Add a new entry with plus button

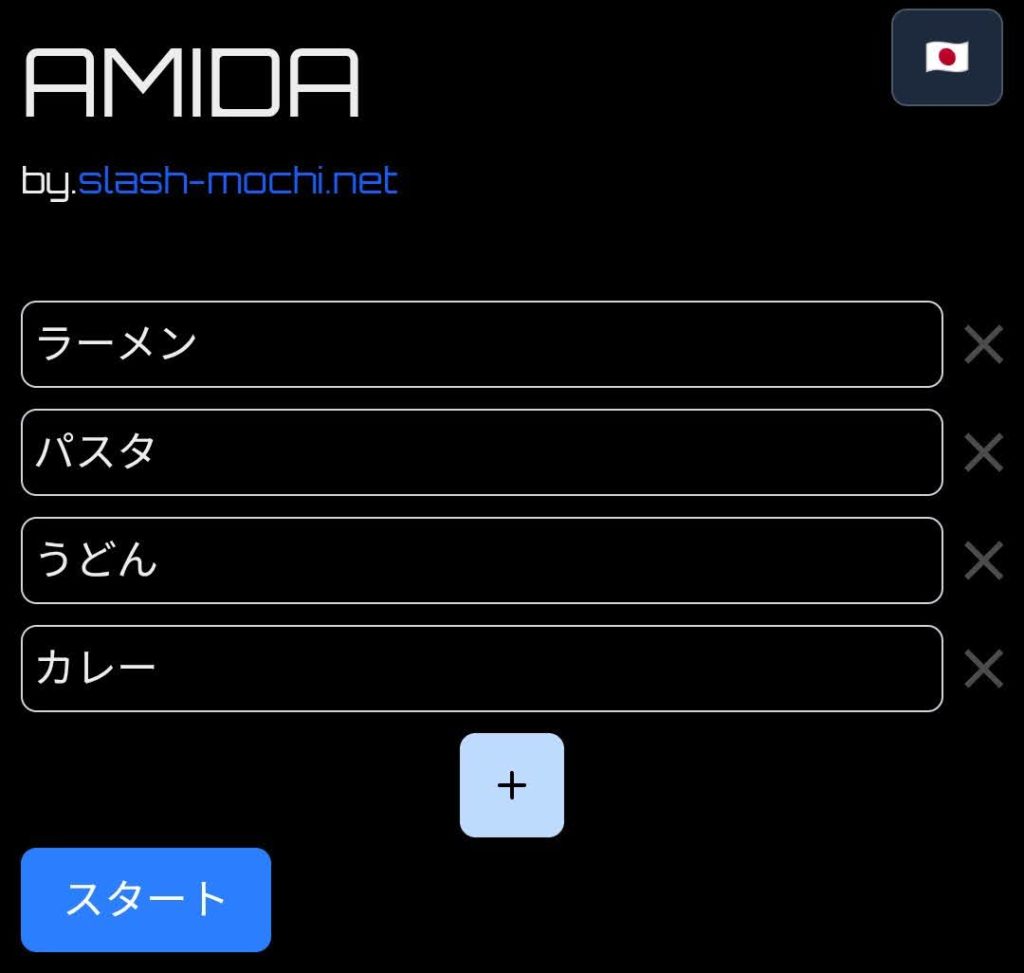pyautogui.click(x=511, y=785)
